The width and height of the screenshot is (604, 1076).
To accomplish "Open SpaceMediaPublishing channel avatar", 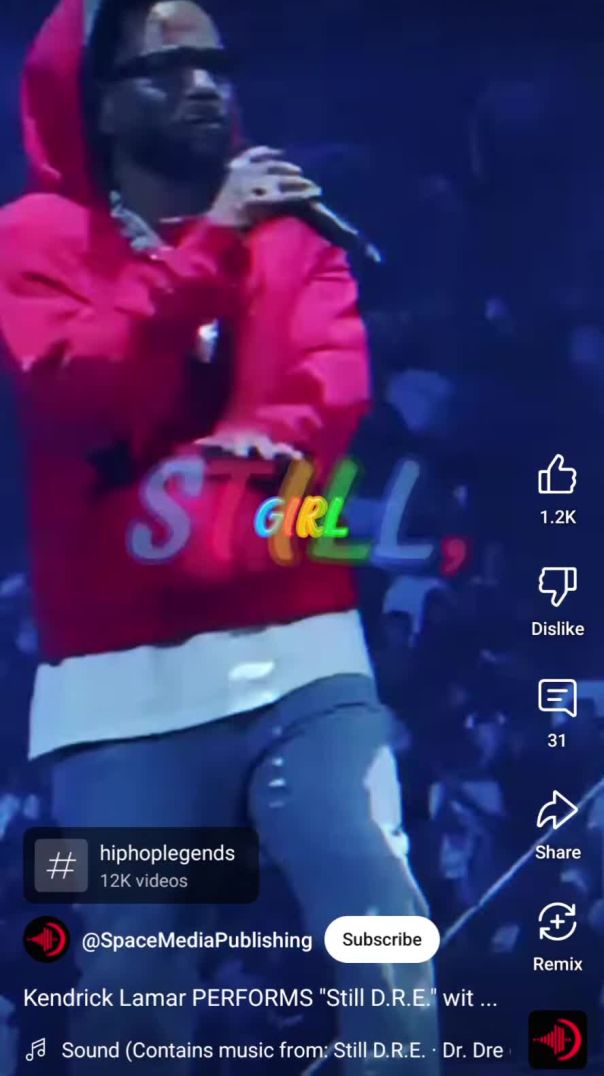I will click(46, 940).
